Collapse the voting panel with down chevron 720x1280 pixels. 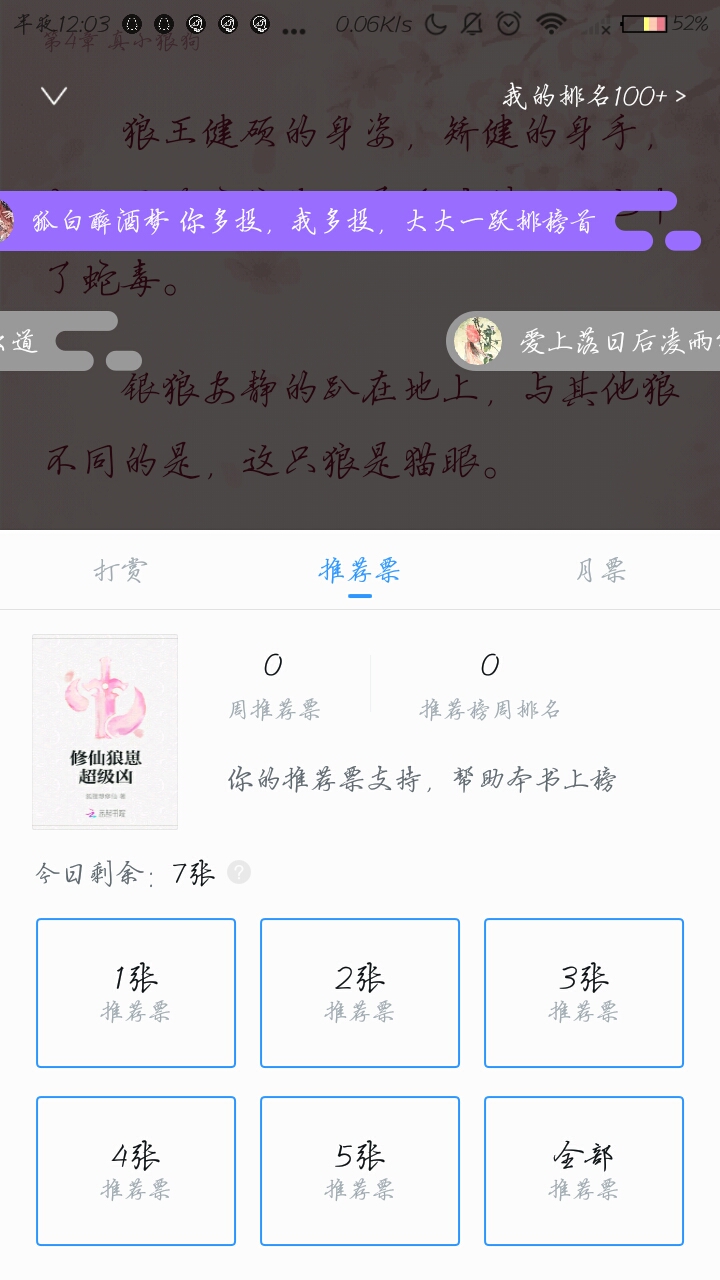(54, 96)
